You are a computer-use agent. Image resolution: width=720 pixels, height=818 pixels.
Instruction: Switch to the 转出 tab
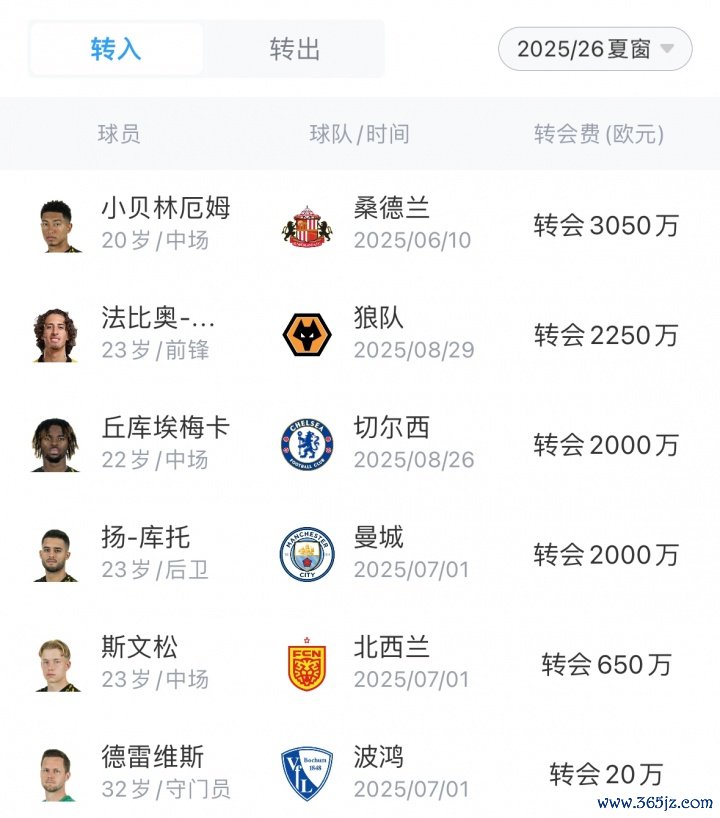click(x=295, y=49)
